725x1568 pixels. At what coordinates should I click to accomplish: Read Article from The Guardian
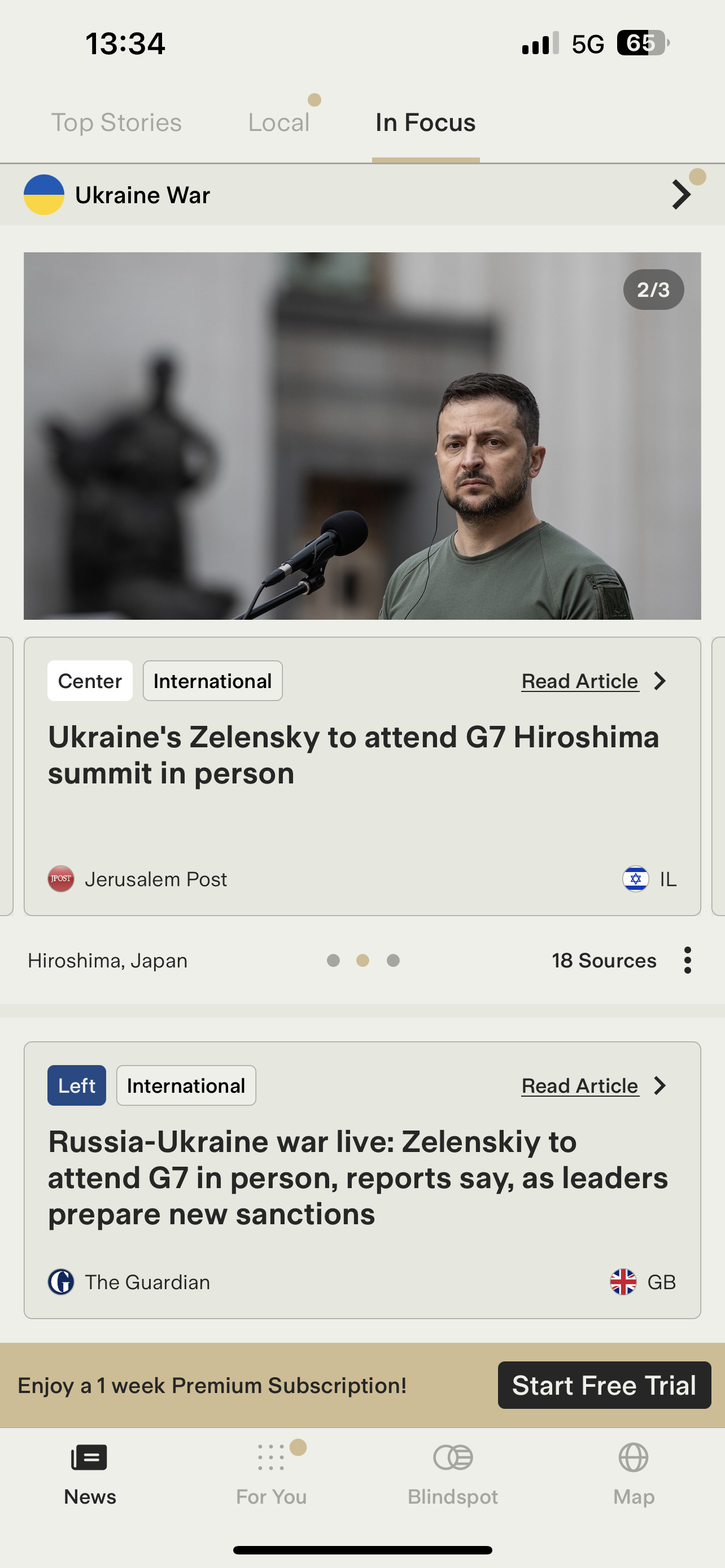pos(593,1085)
